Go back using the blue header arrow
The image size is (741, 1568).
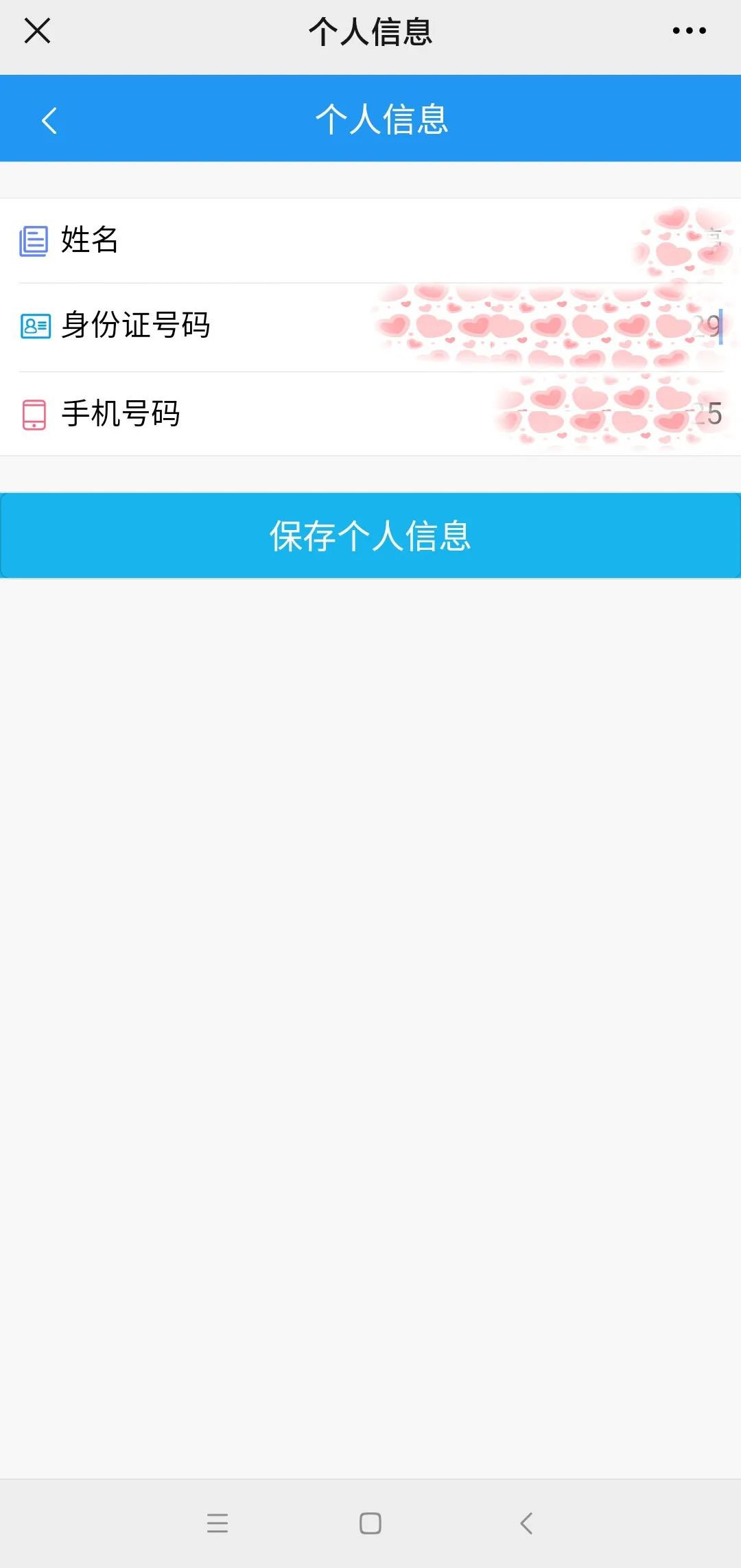click(49, 121)
